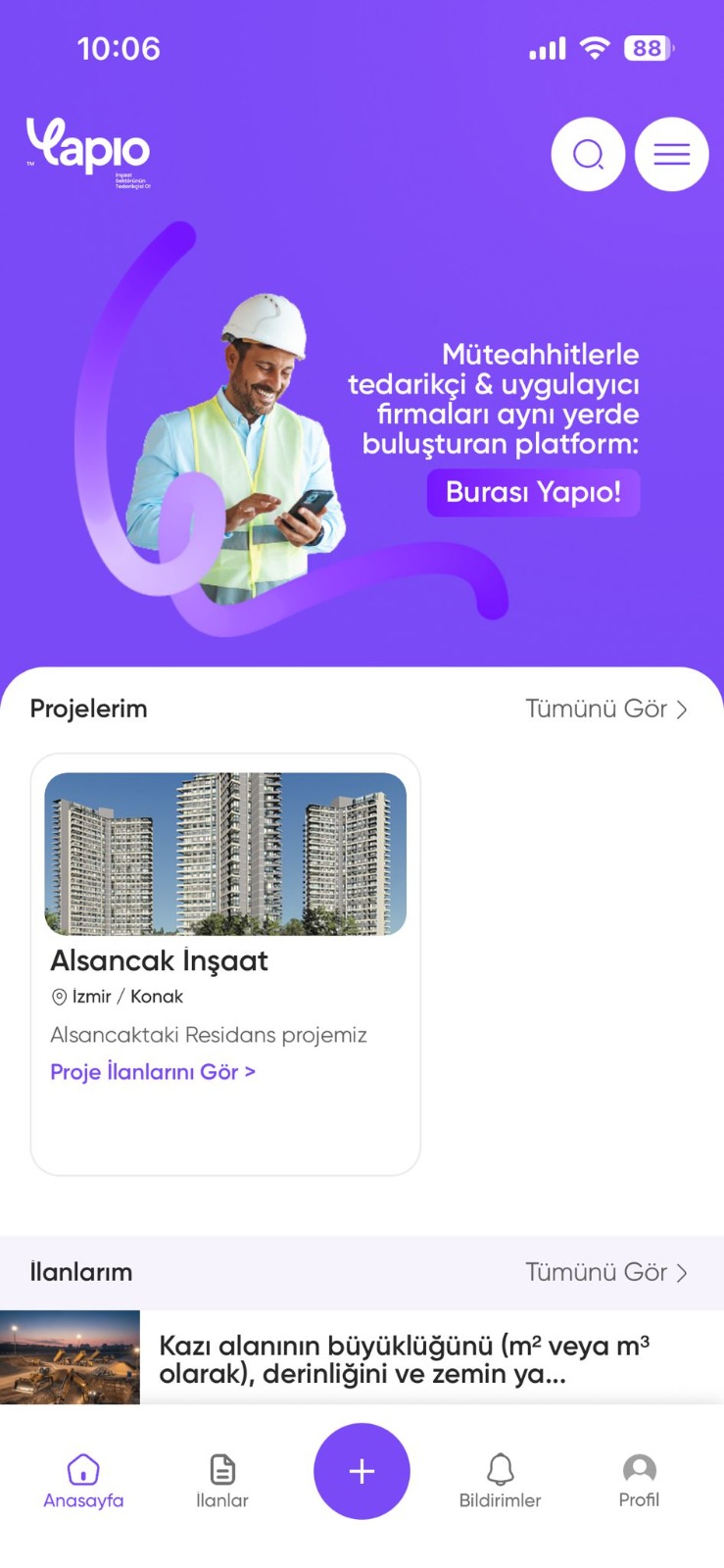Open the hamburger menu
Screen dimensions: 724x1568
tap(671, 154)
